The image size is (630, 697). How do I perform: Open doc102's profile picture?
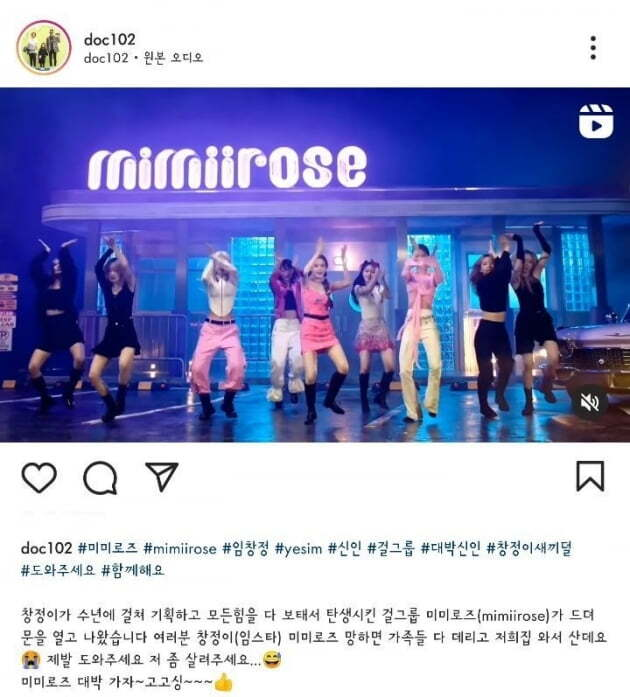click(x=44, y=47)
